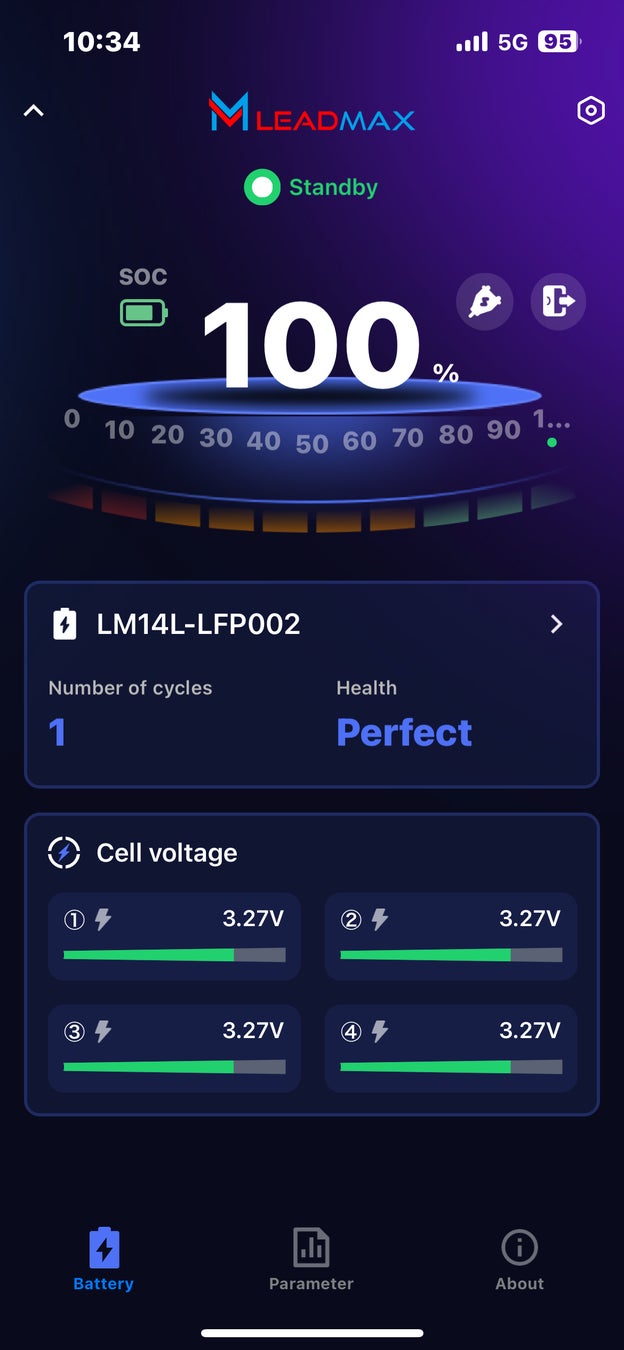Go to the About tab

point(519,1259)
